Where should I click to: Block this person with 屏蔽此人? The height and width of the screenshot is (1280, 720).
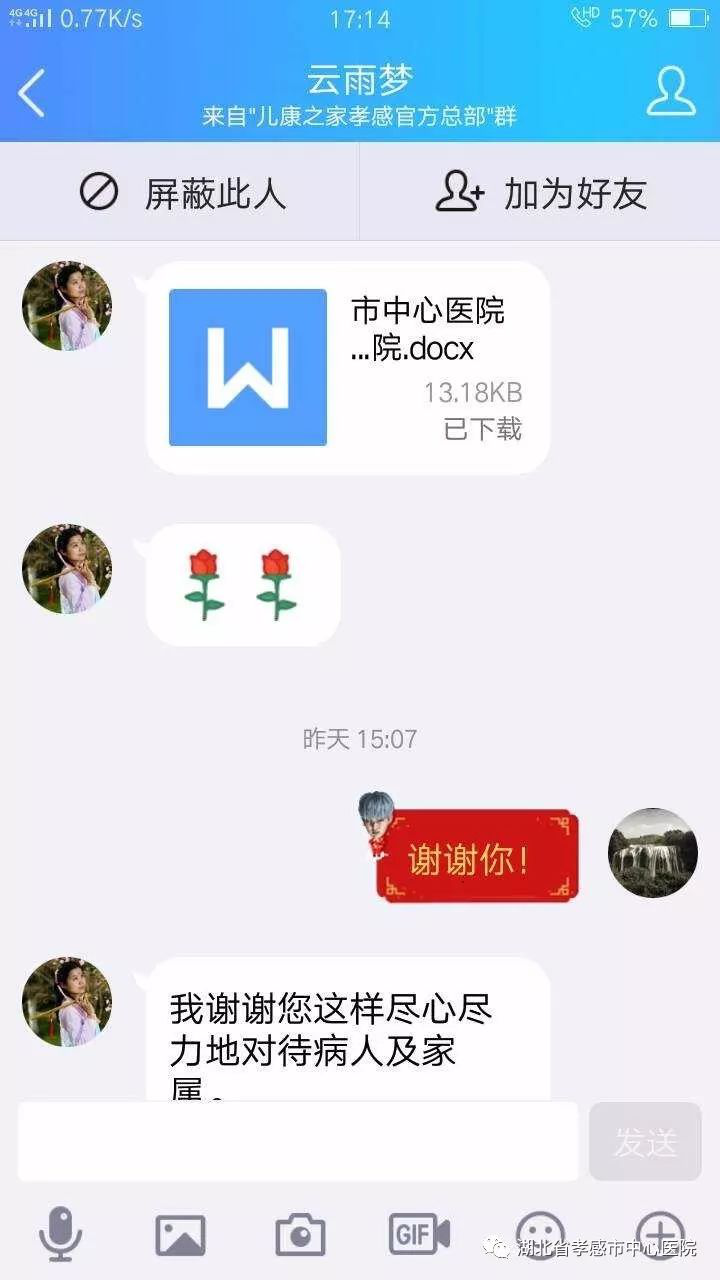click(x=182, y=193)
